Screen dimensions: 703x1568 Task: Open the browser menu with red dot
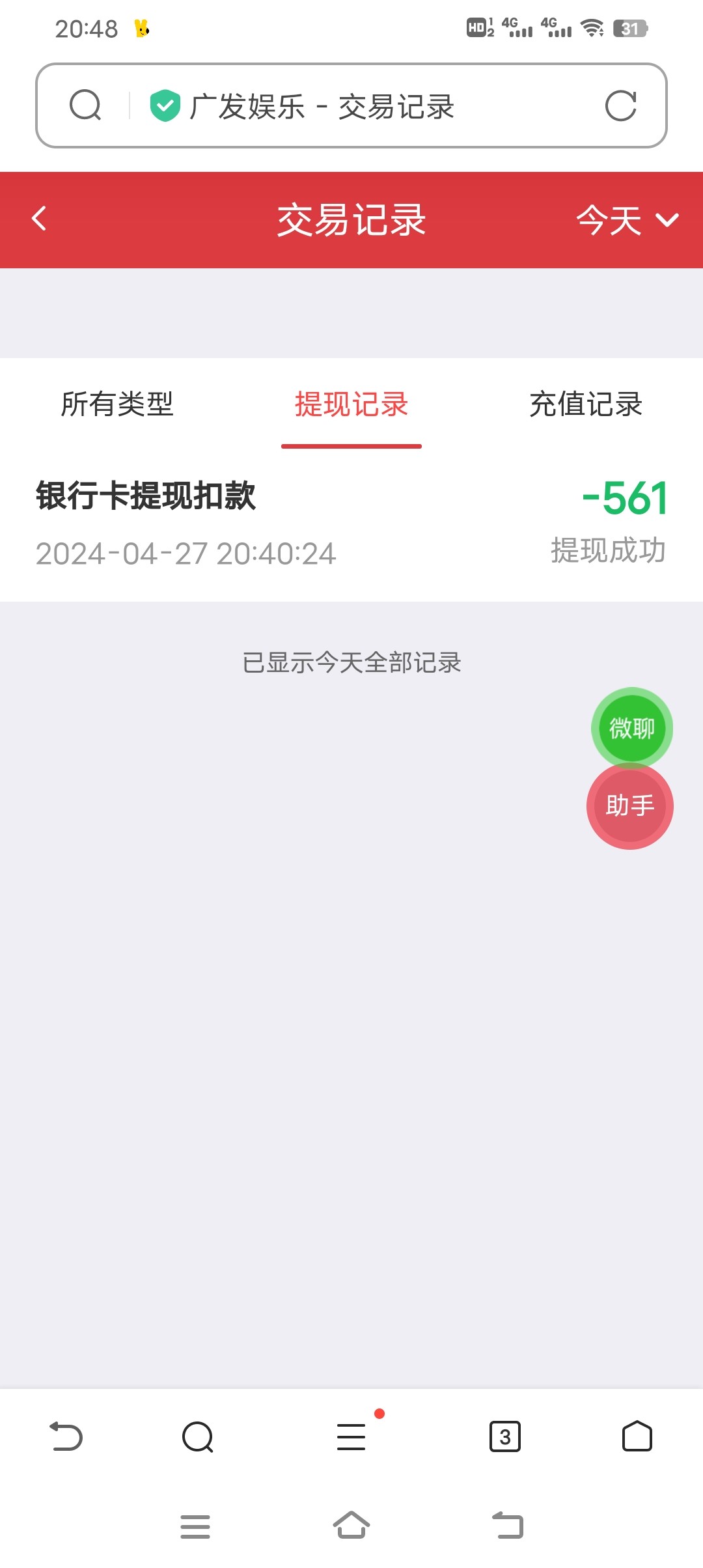[351, 1436]
